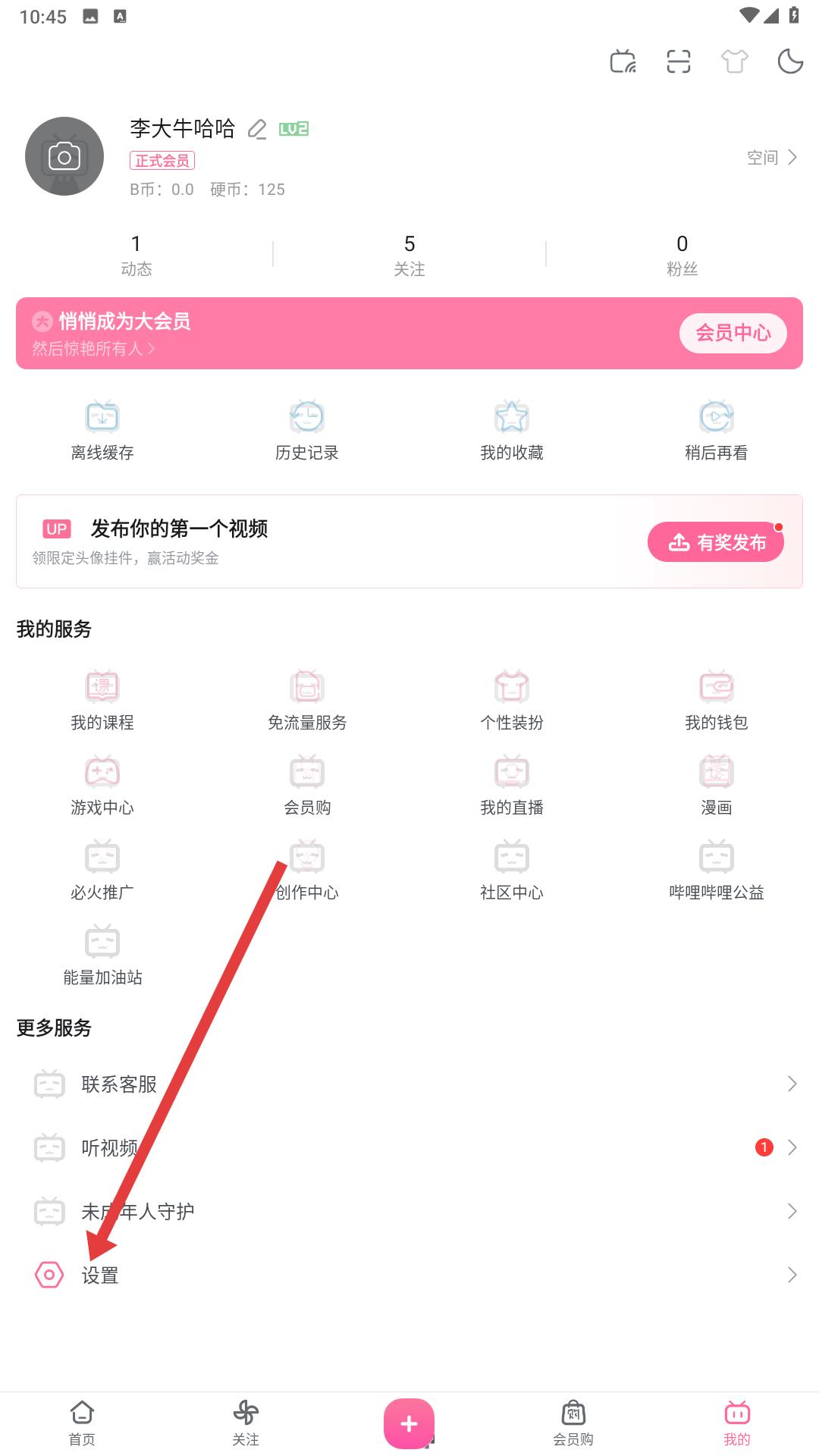Viewport: 819px width, 1456px height.
Task: Open the 设置 settings row
Action: [x=409, y=1275]
